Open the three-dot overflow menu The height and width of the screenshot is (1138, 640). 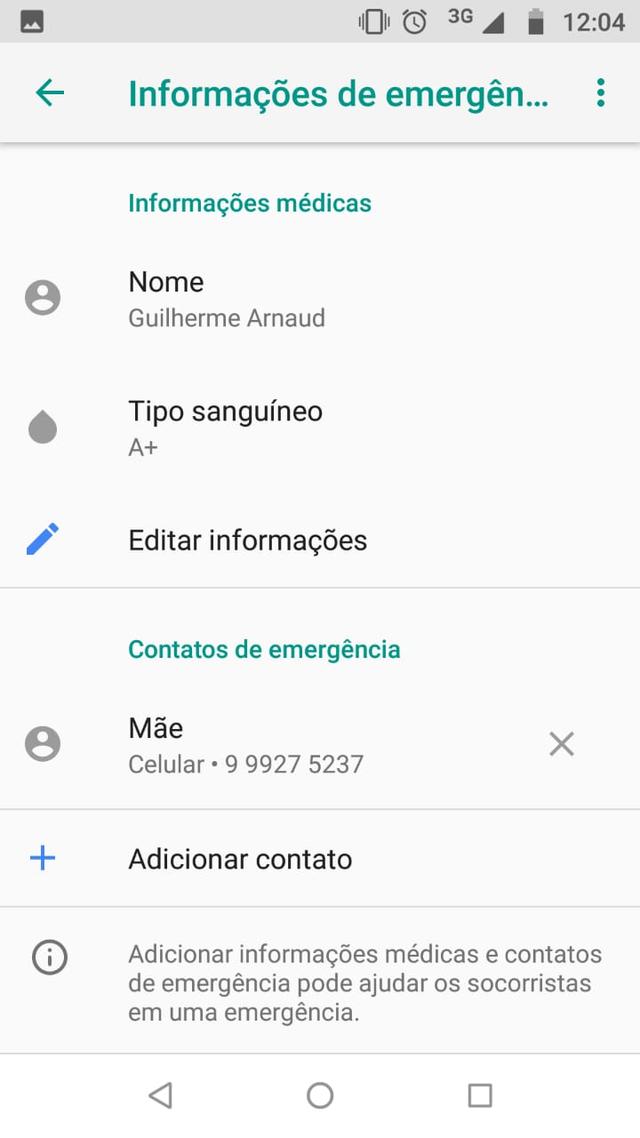[600, 93]
